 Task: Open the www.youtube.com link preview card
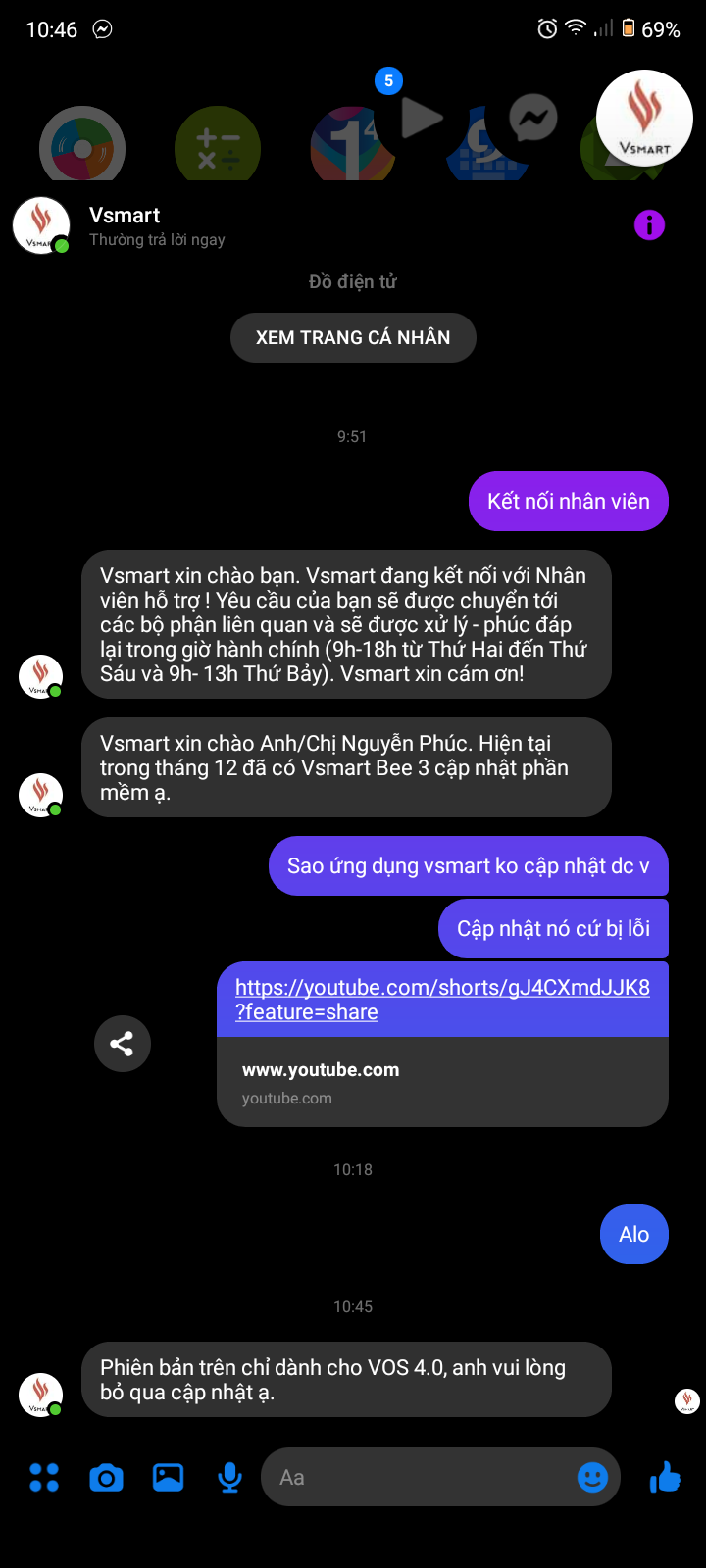pos(442,1082)
